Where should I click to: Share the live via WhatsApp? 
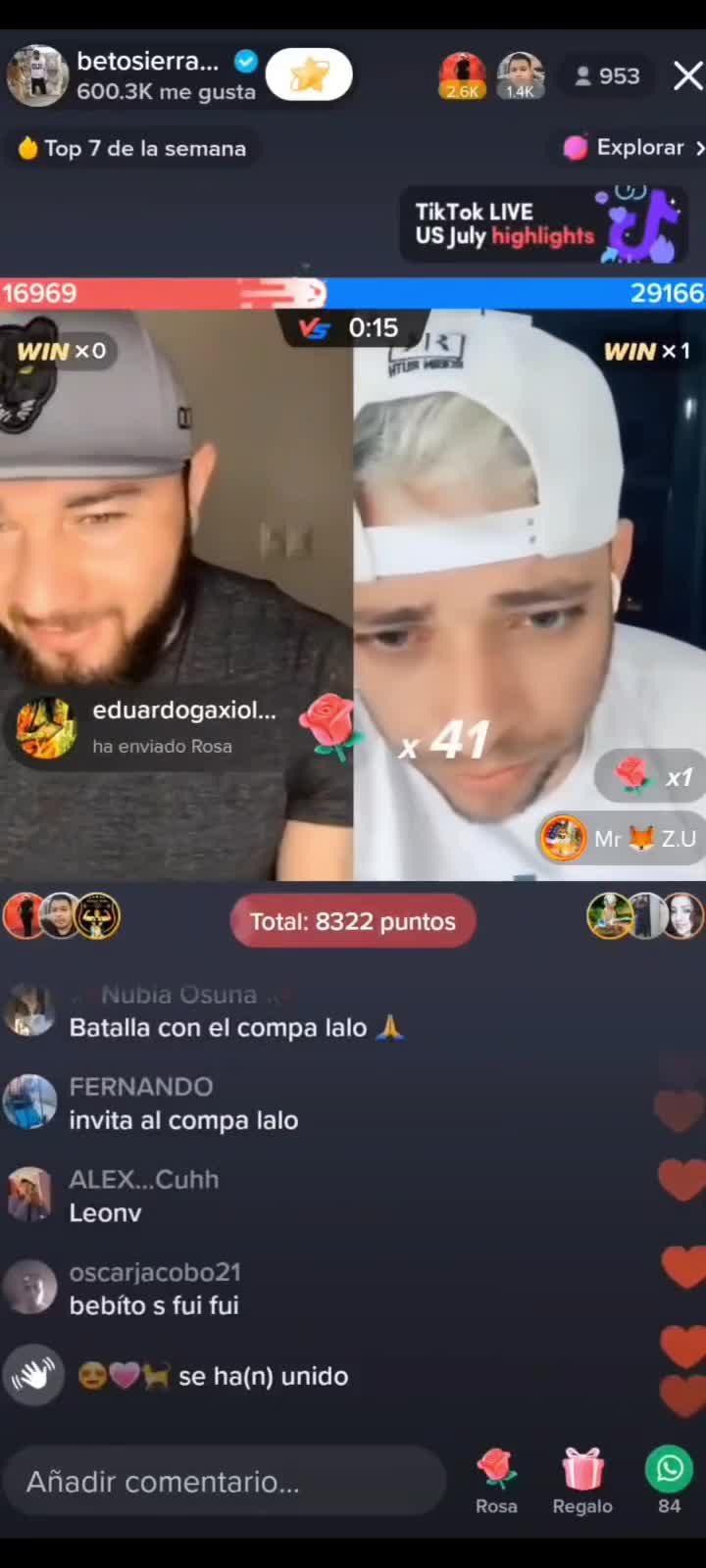[x=669, y=1480]
